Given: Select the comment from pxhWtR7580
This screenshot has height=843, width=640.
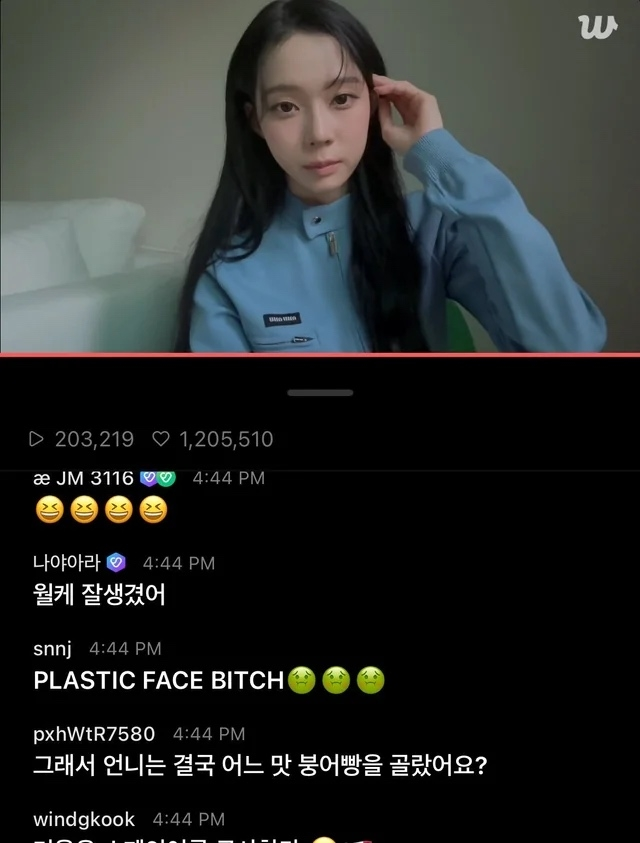Looking at the screenshot, I should (259, 767).
